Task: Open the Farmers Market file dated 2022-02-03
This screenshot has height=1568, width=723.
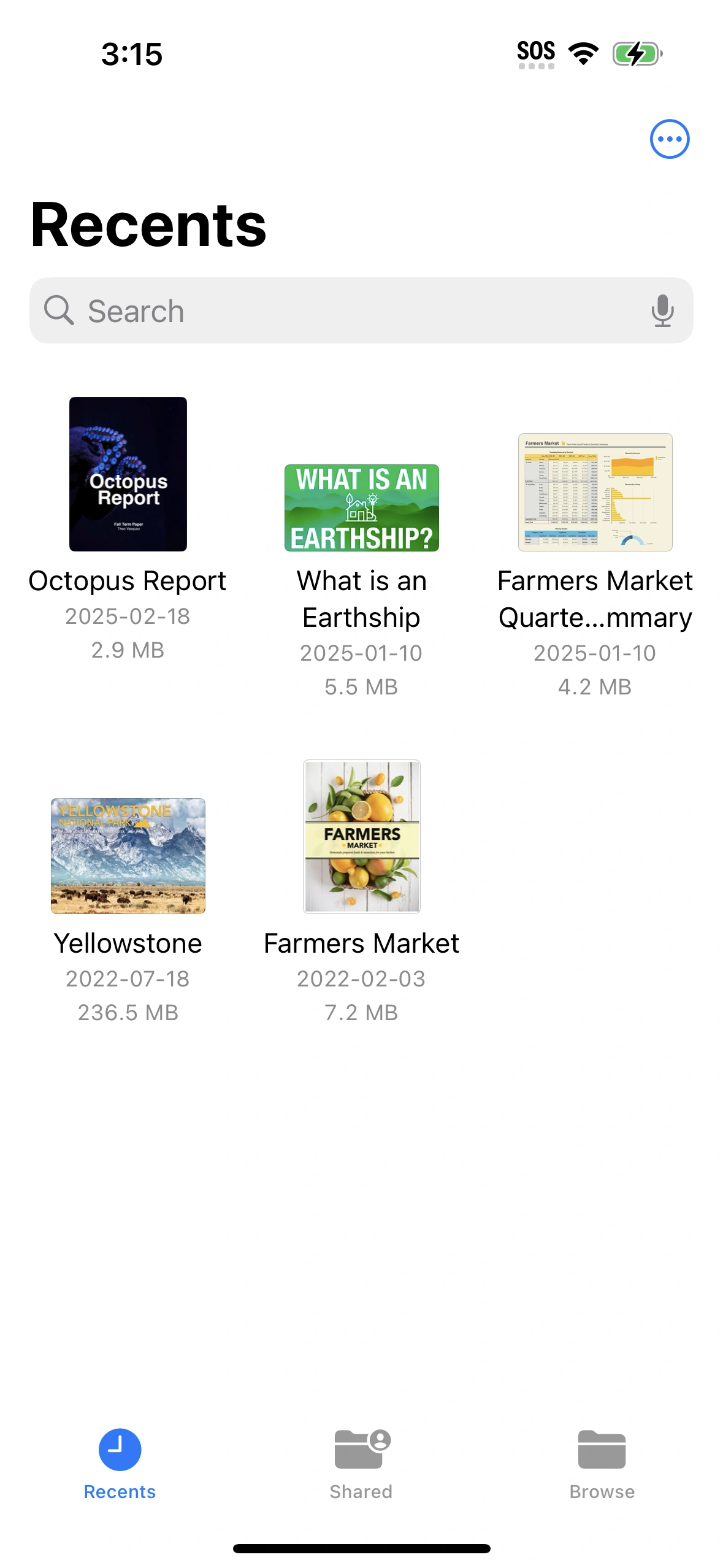Action: [x=362, y=837]
